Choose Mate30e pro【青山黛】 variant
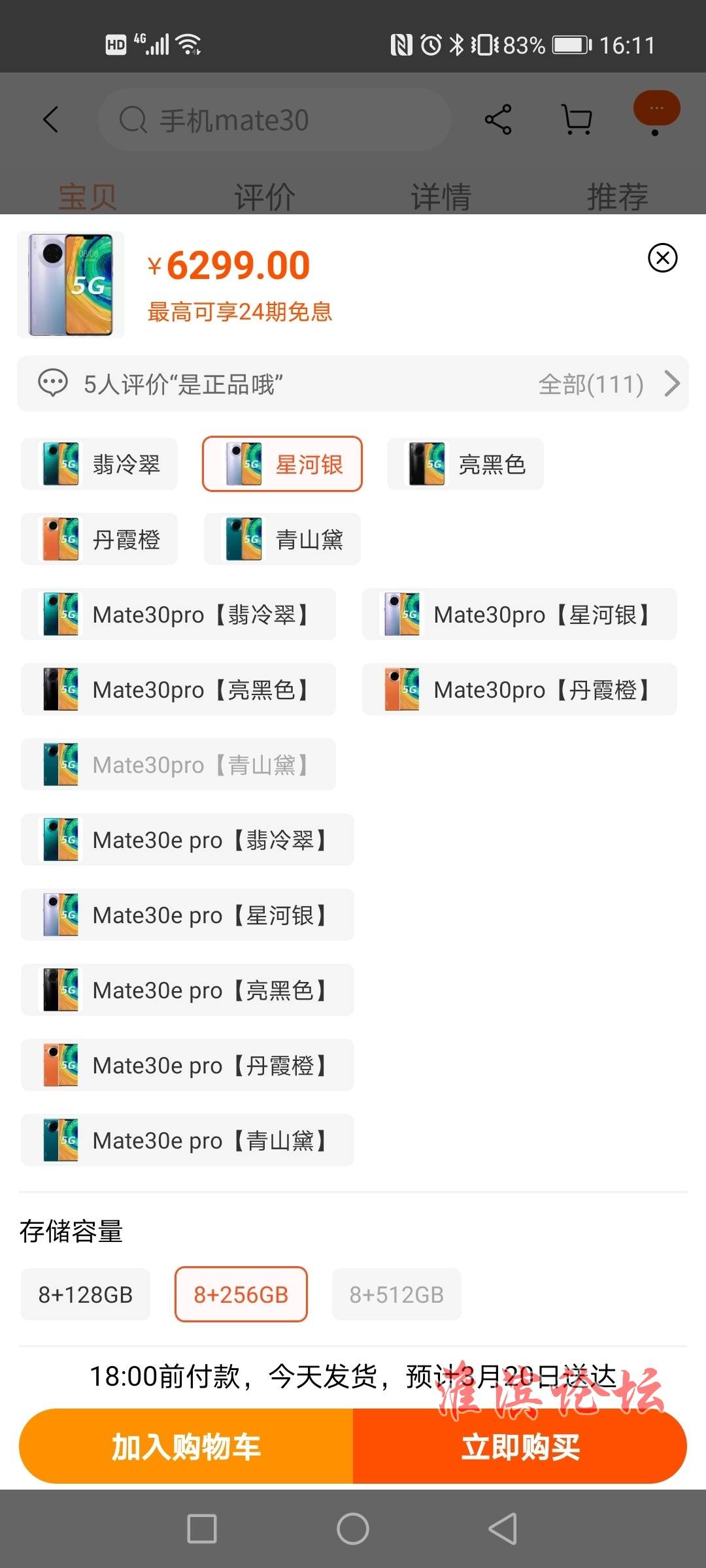 [188, 1141]
